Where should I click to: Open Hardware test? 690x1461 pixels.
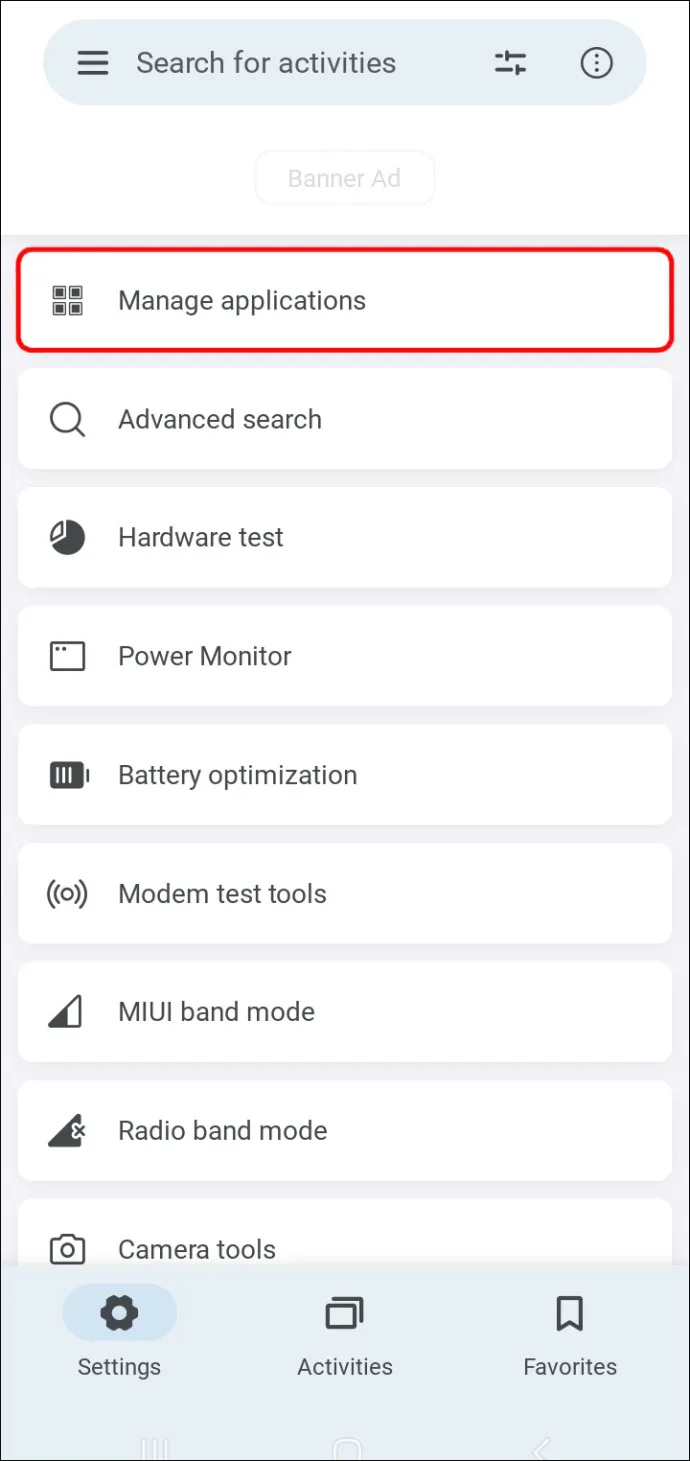(345, 537)
